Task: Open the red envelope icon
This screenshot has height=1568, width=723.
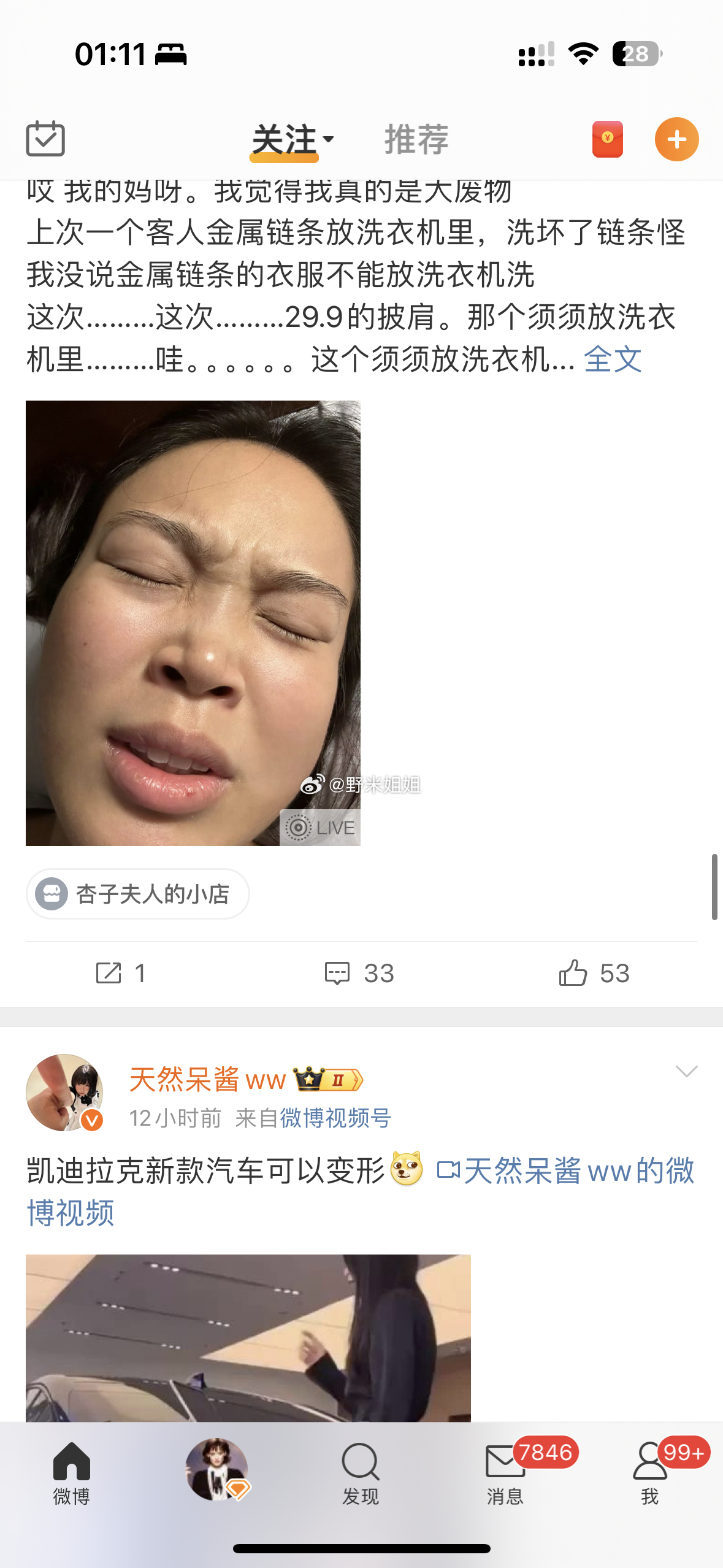Action: (607, 139)
